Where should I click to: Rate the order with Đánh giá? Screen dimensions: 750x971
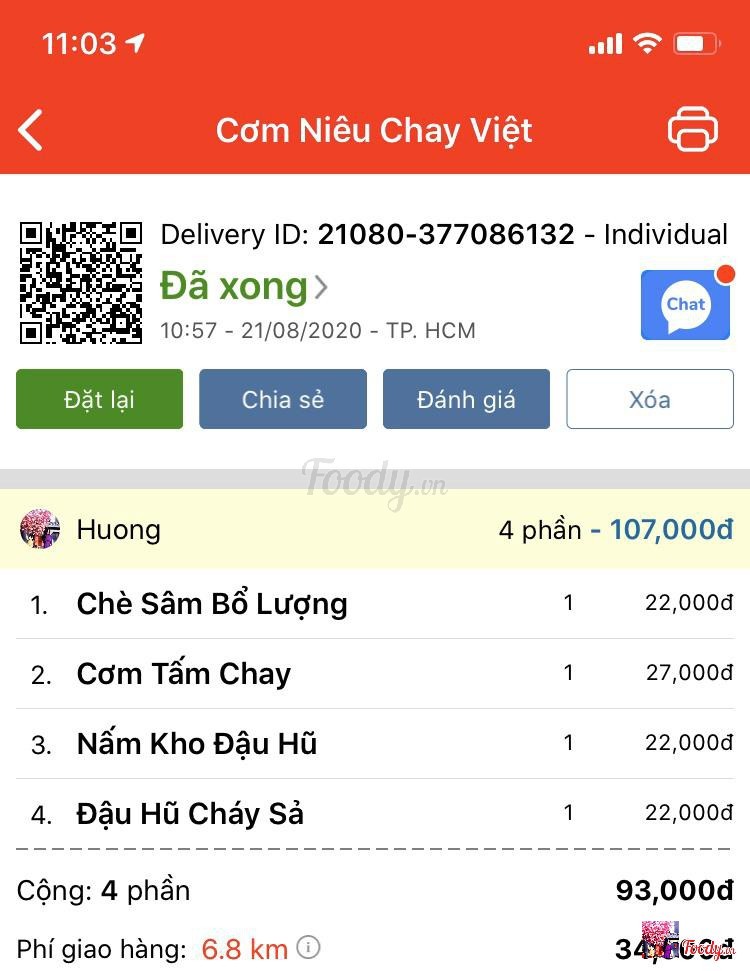point(466,399)
